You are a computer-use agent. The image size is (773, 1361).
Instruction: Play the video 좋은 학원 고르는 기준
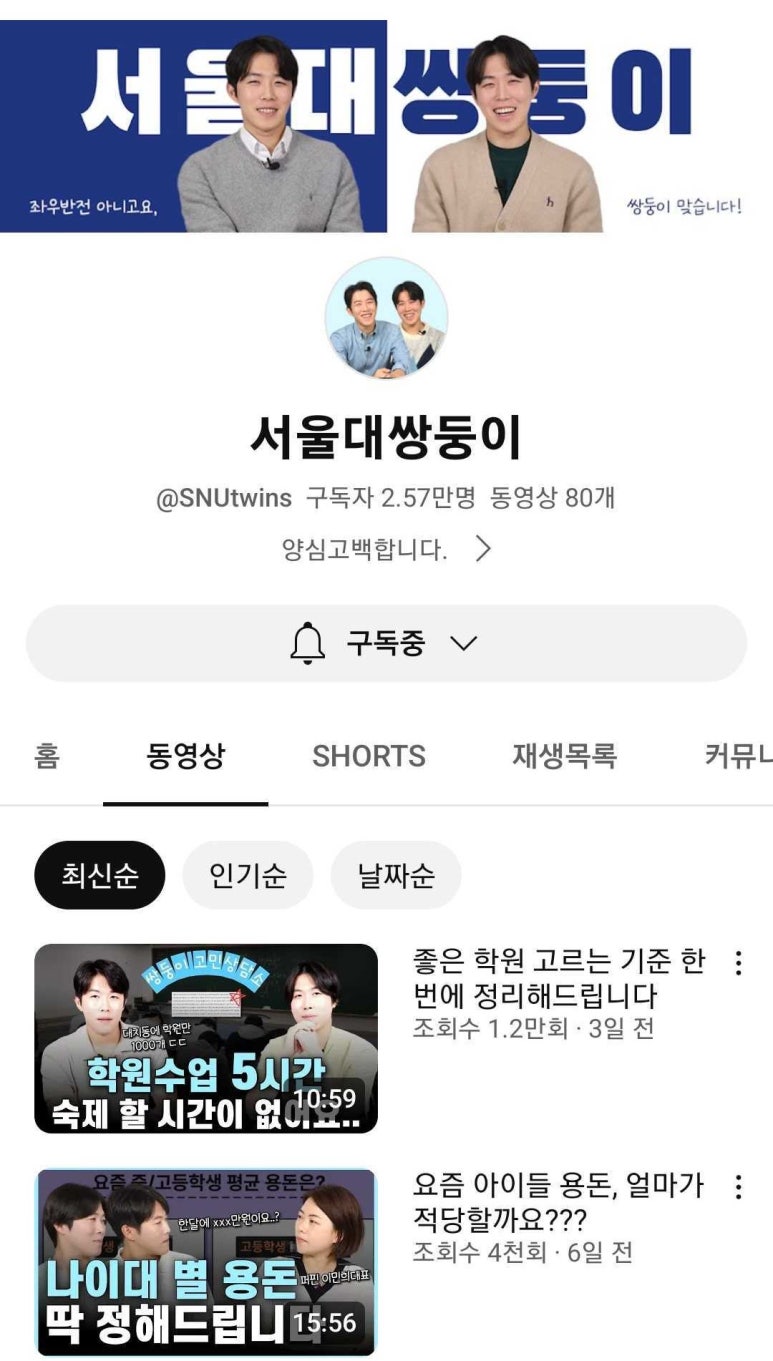pyautogui.click(x=206, y=1038)
